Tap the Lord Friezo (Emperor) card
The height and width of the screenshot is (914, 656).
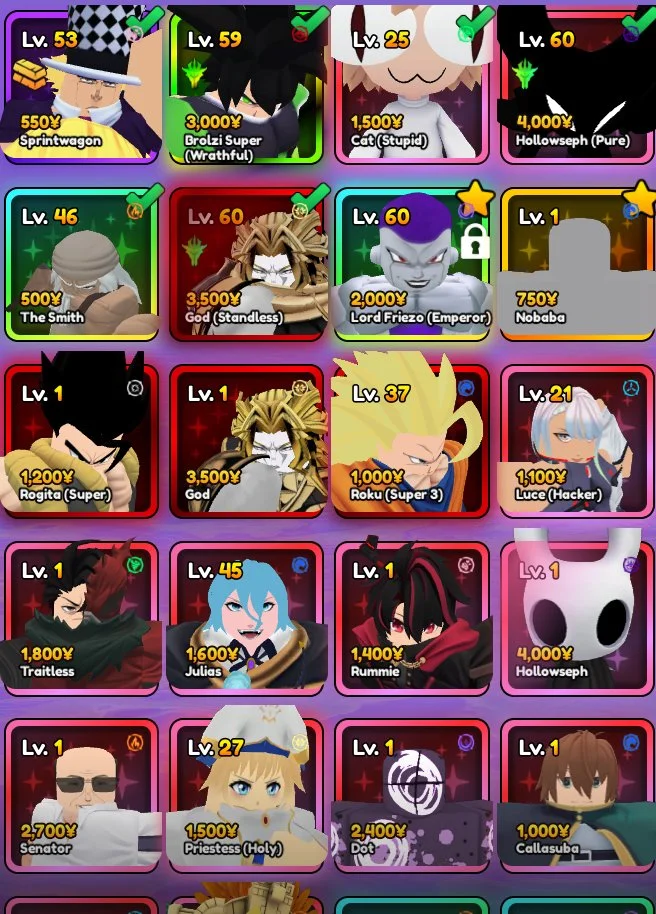click(412, 264)
